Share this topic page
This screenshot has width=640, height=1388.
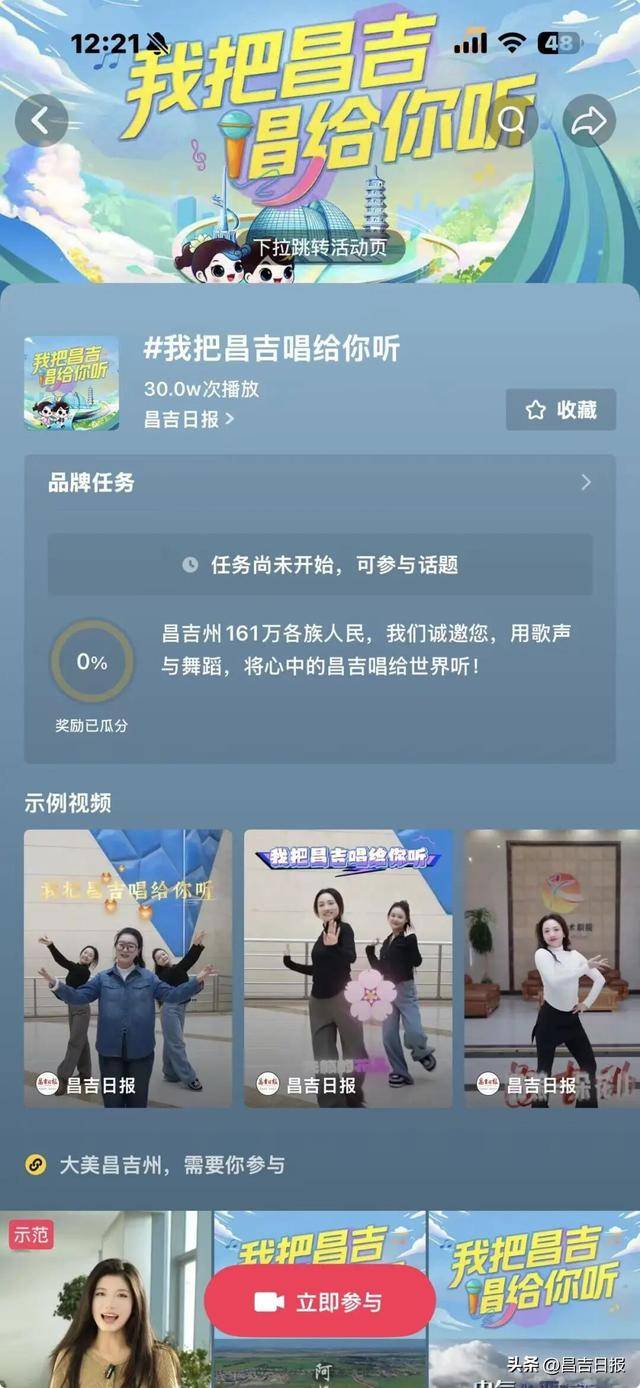point(589,122)
